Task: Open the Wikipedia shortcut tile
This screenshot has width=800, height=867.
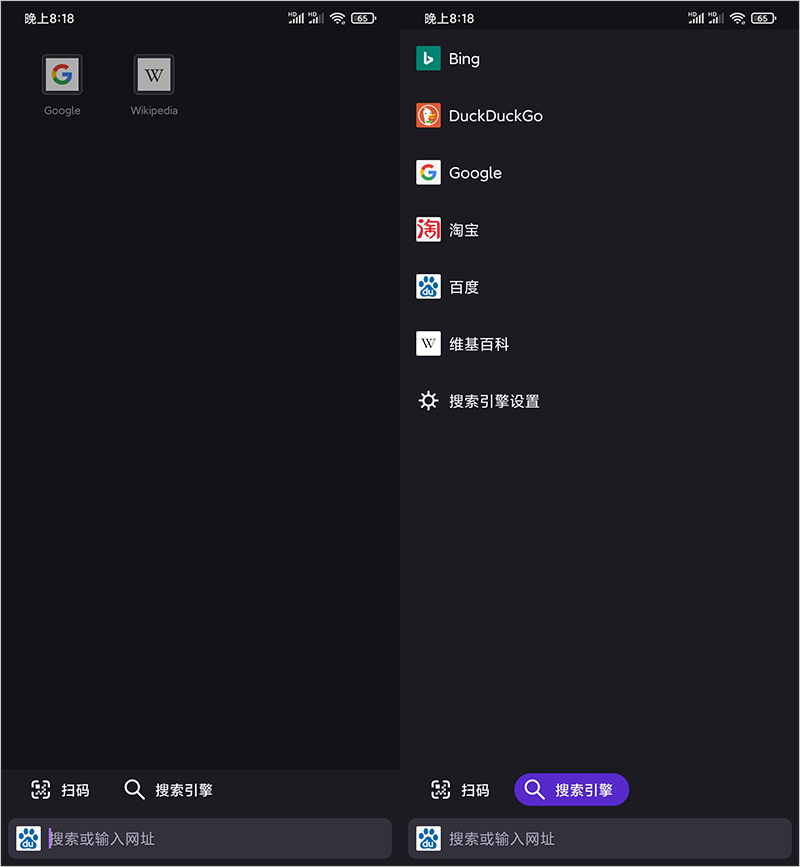Action: coord(154,75)
